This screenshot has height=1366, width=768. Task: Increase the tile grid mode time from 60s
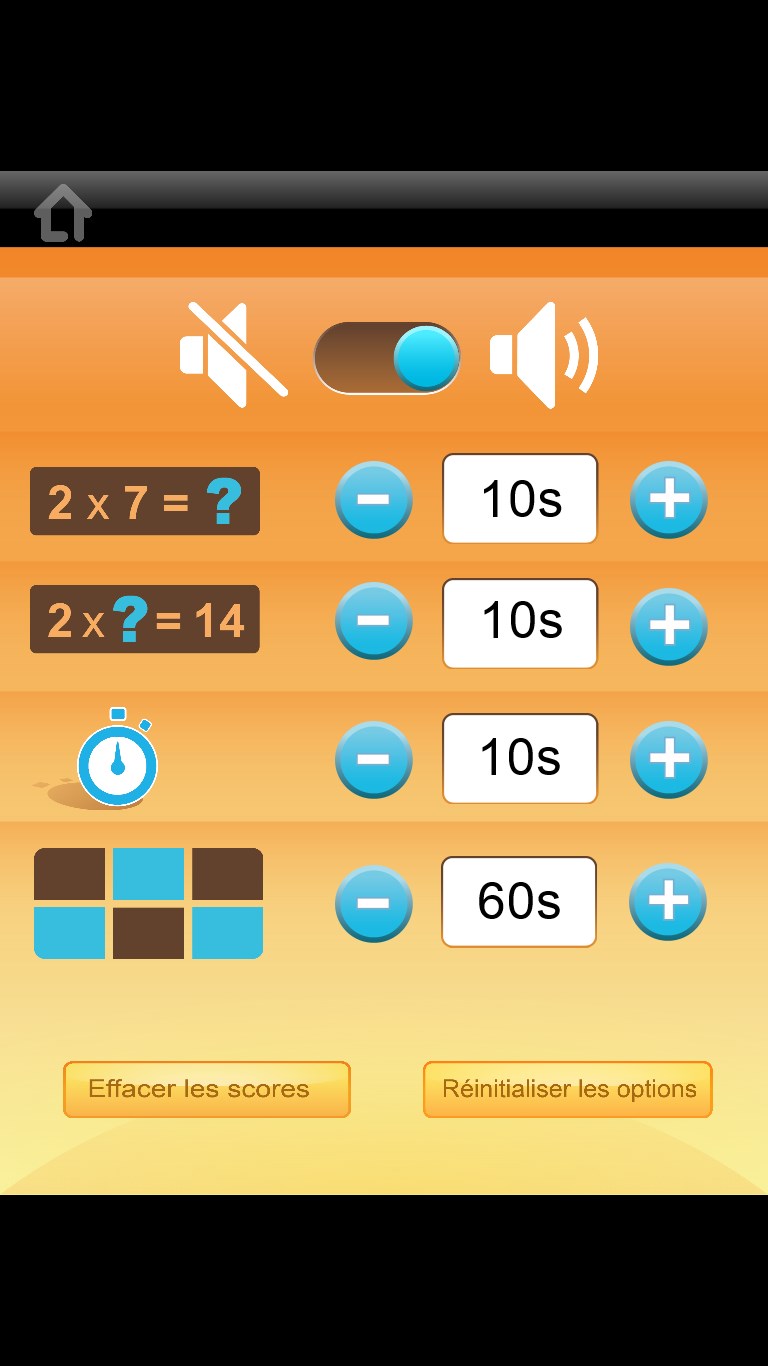[x=667, y=902]
